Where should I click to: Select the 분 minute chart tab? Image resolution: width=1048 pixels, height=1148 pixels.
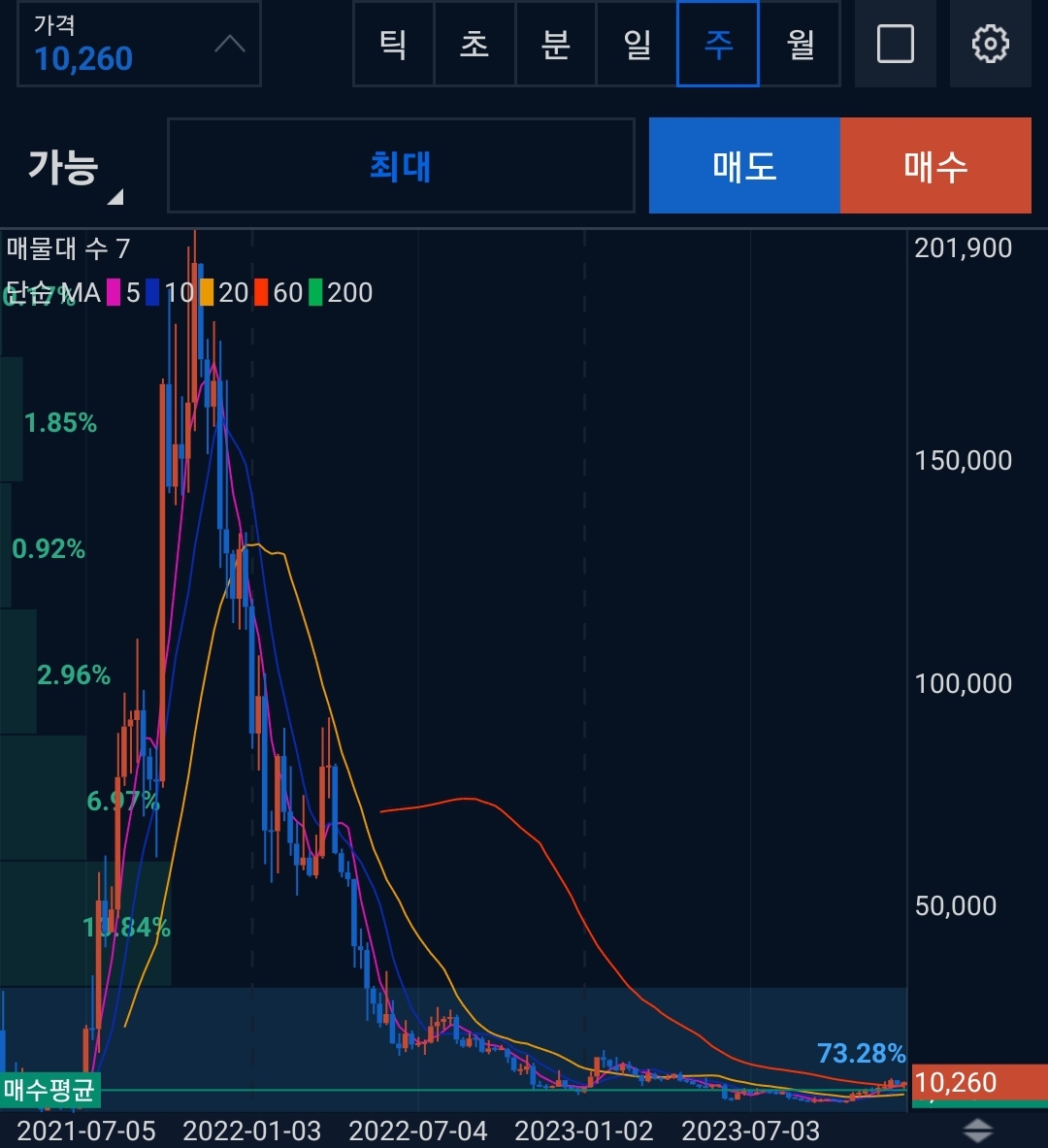(x=556, y=45)
